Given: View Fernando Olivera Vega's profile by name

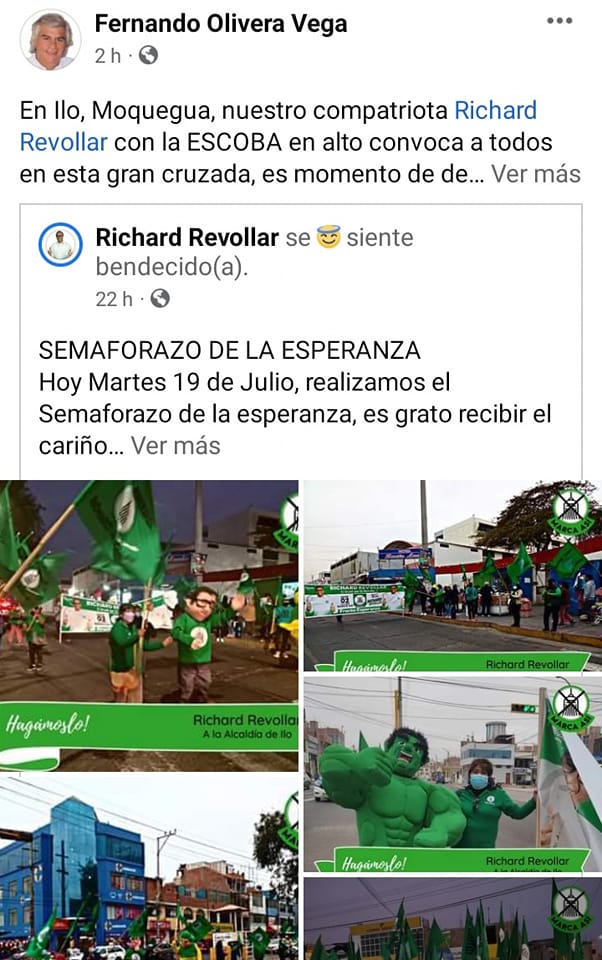Looking at the screenshot, I should pyautogui.click(x=221, y=23).
